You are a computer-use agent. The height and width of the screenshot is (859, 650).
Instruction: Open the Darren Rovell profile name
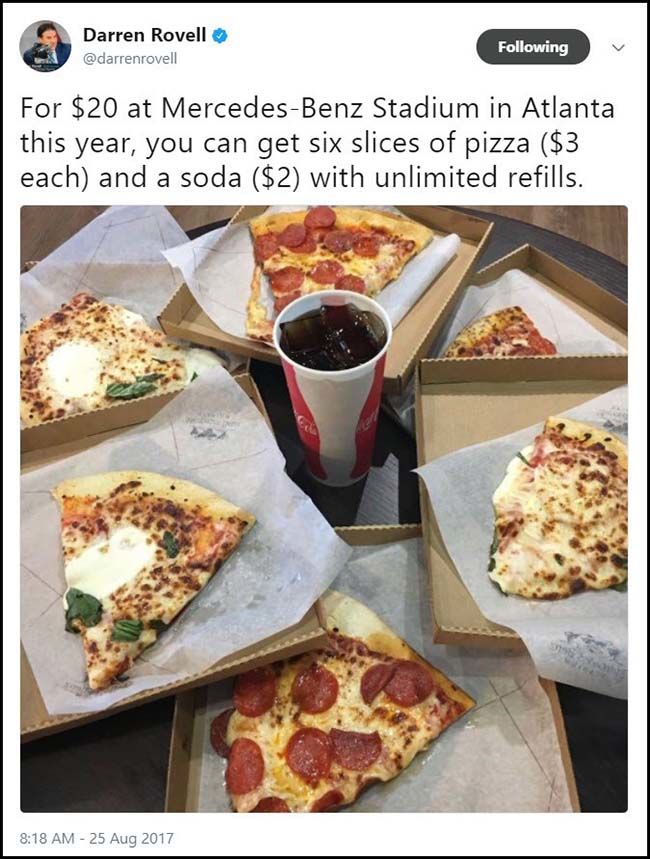(144, 35)
